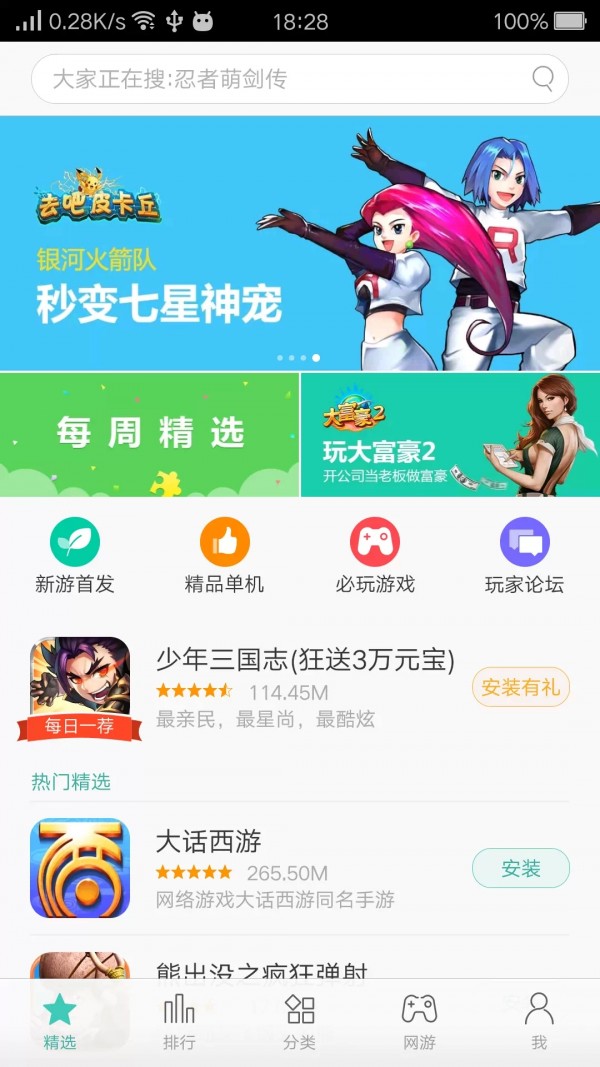The image size is (600, 1067).
Task: Open the 每周精选 weekly picks tile
Action: click(150, 434)
